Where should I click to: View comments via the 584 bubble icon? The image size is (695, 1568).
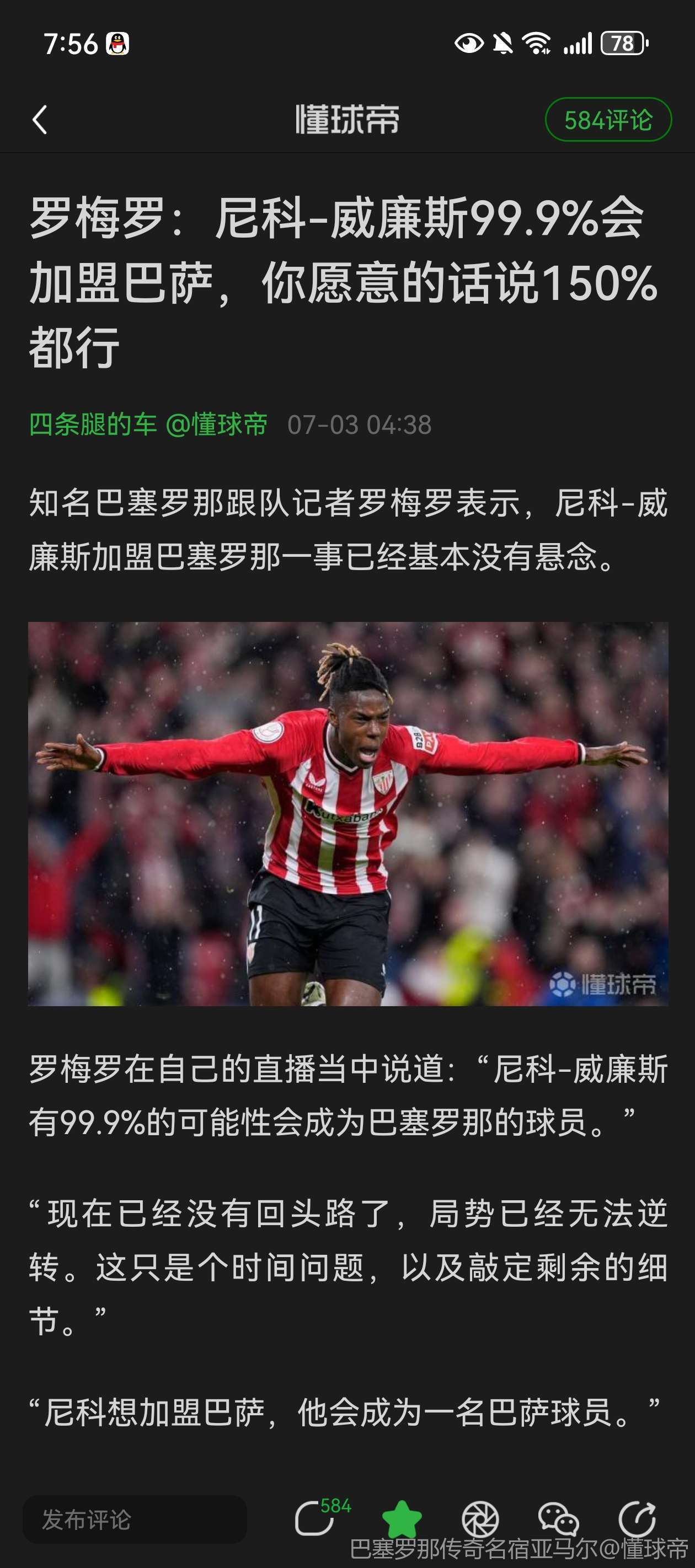316,1518
